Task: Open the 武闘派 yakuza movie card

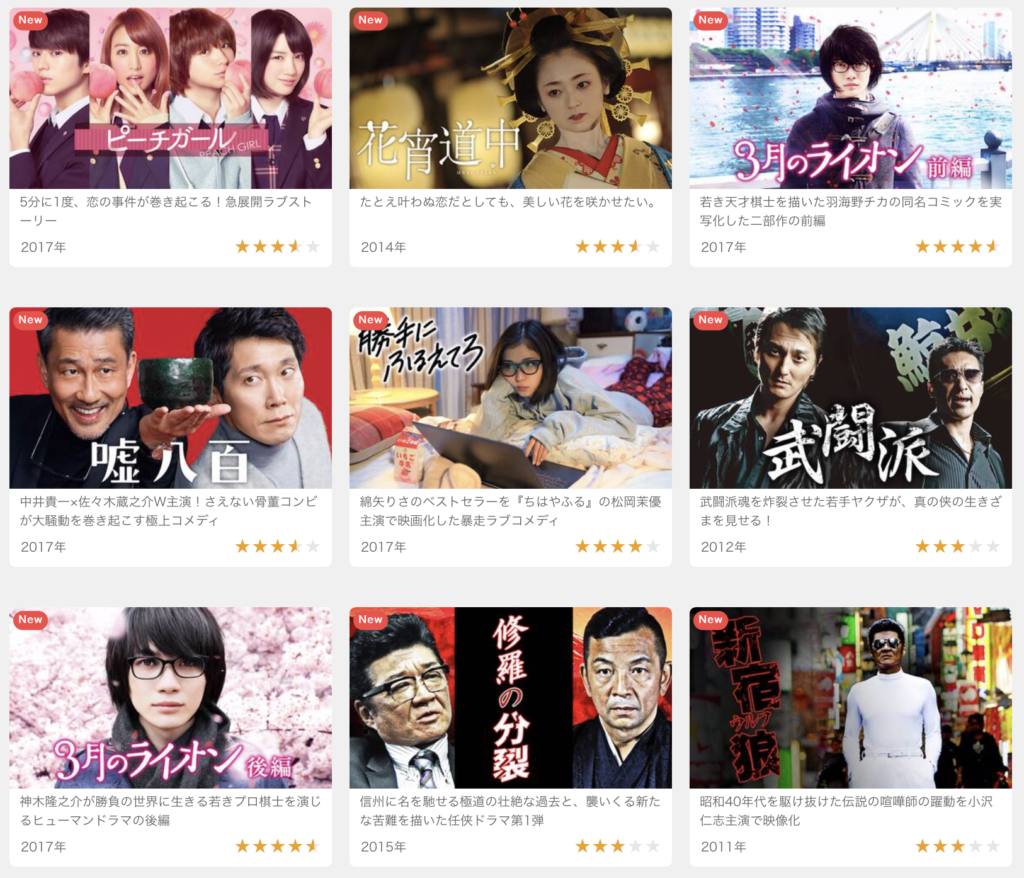Action: point(850,398)
